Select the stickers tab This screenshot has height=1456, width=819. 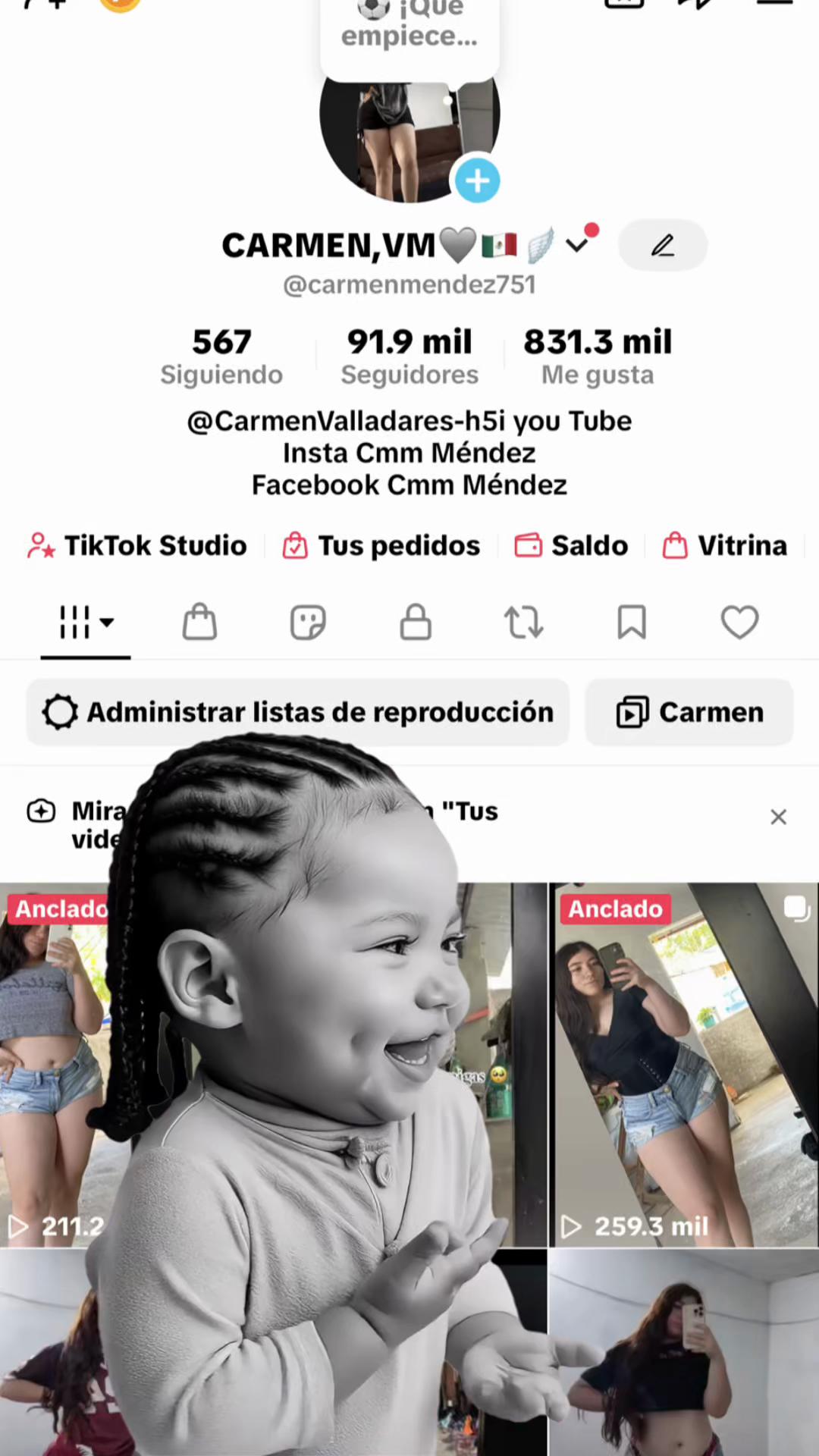pos(308,623)
